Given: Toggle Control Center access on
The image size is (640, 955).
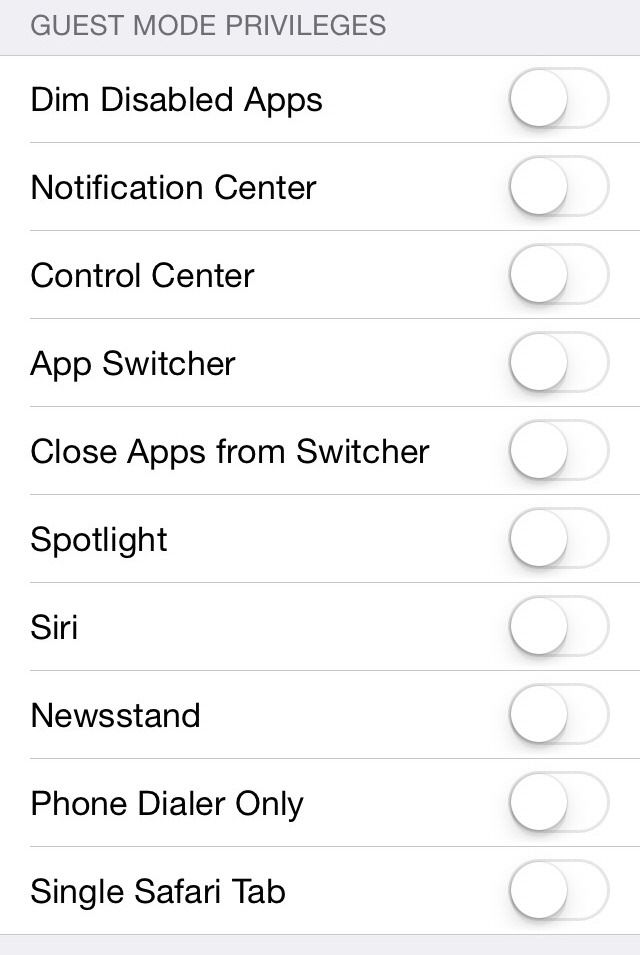Looking at the screenshot, I should 558,276.
